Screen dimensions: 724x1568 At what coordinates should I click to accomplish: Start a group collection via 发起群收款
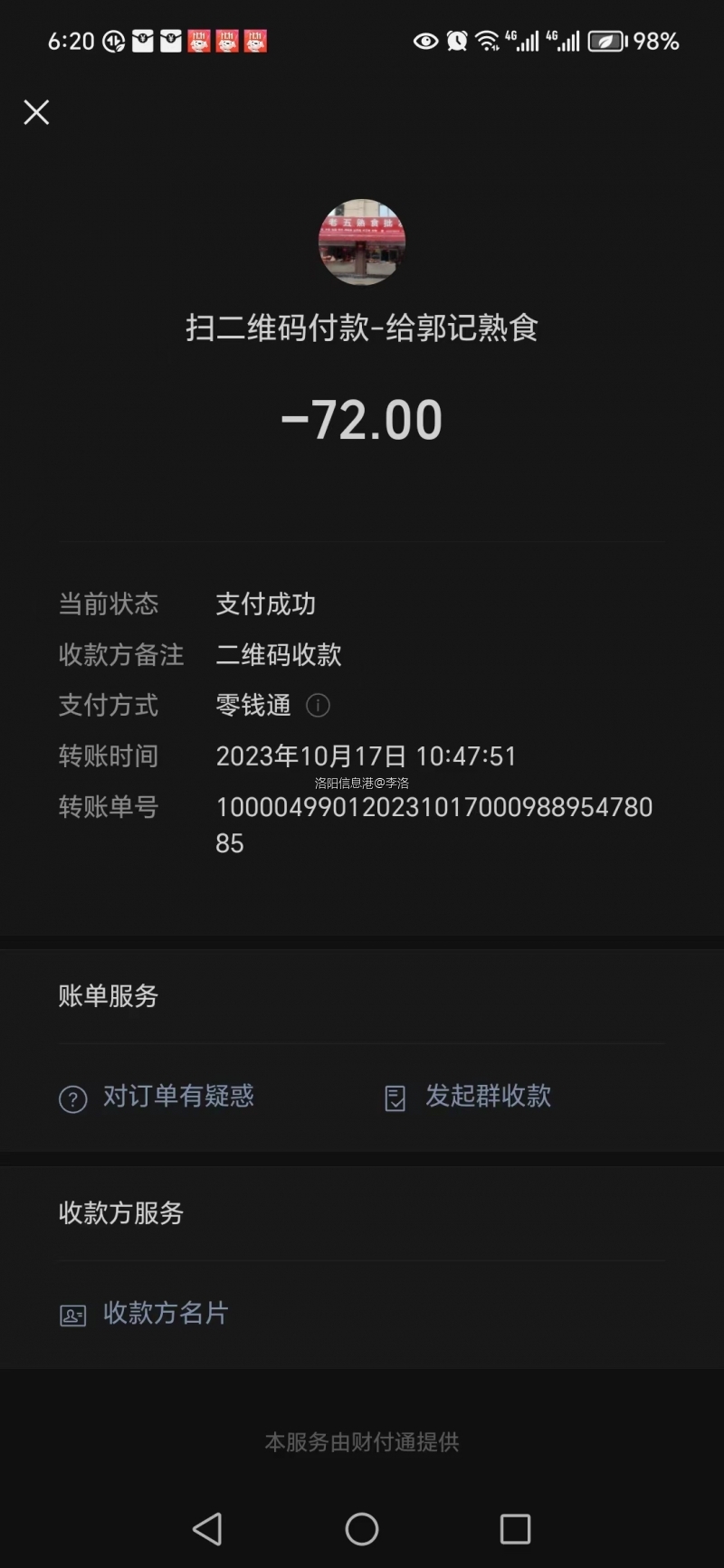pyautogui.click(x=489, y=1098)
